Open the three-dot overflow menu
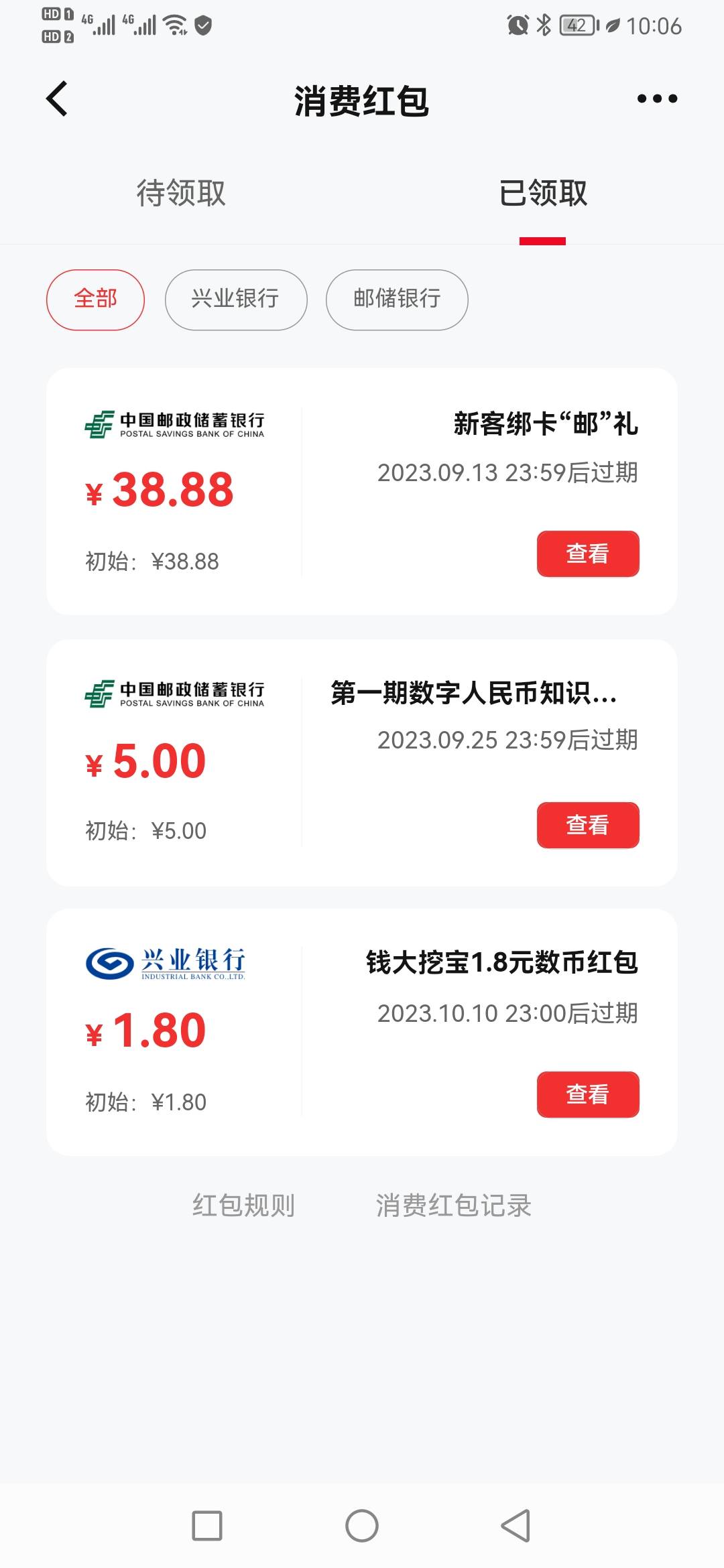Viewport: 724px width, 1568px height. click(657, 99)
